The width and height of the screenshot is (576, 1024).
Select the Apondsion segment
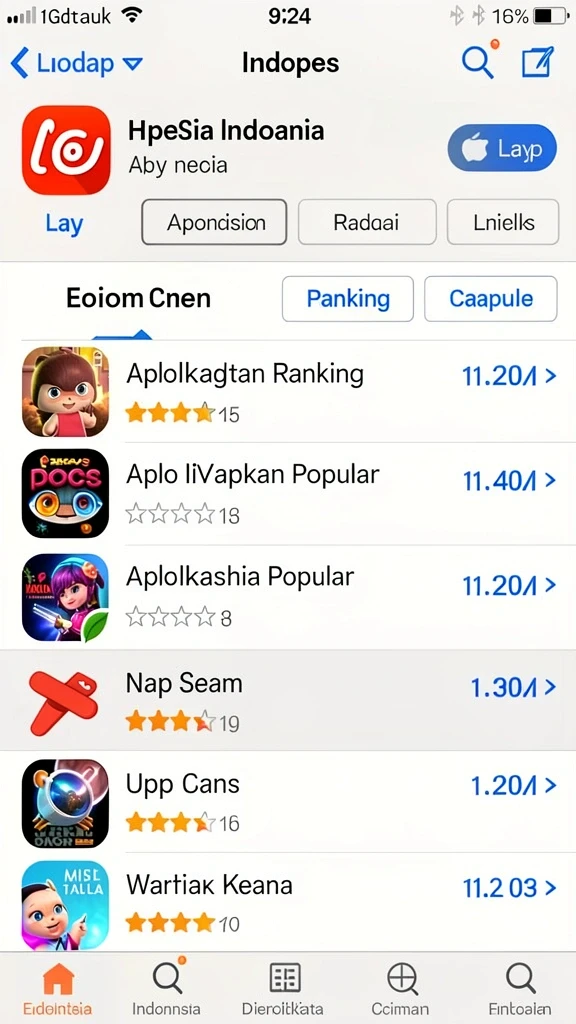point(214,222)
